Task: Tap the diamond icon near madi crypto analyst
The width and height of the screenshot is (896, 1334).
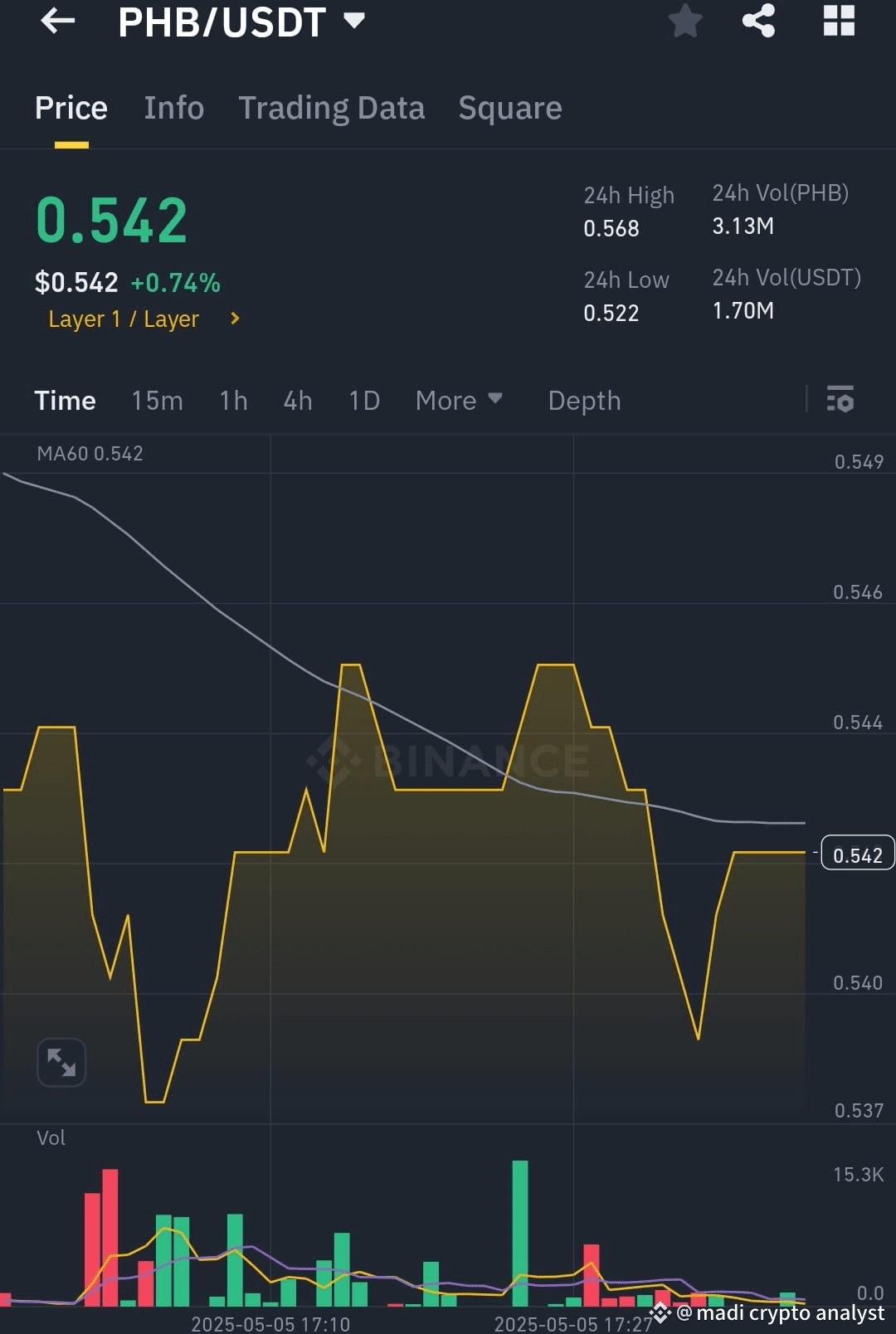Action: [660, 1313]
